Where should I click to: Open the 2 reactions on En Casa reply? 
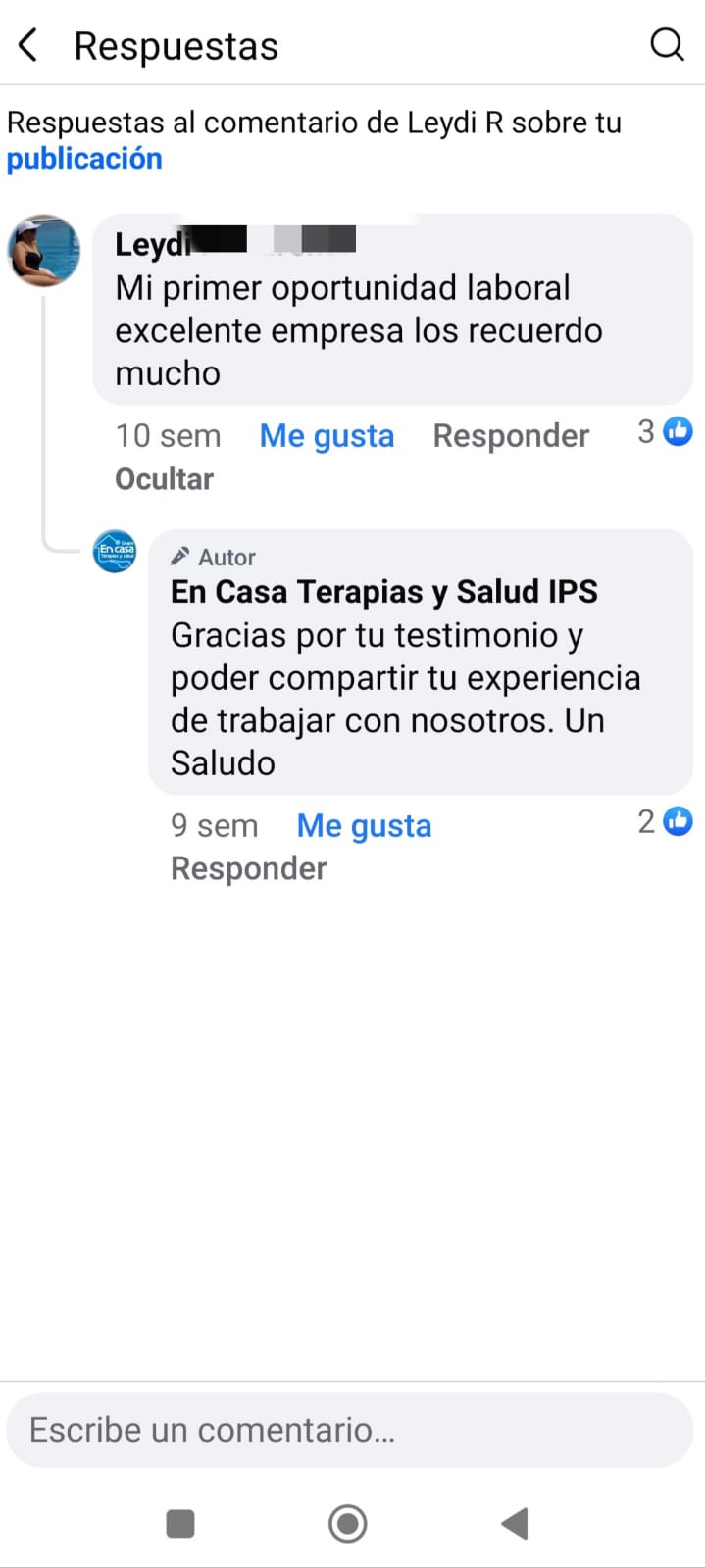coord(665,821)
